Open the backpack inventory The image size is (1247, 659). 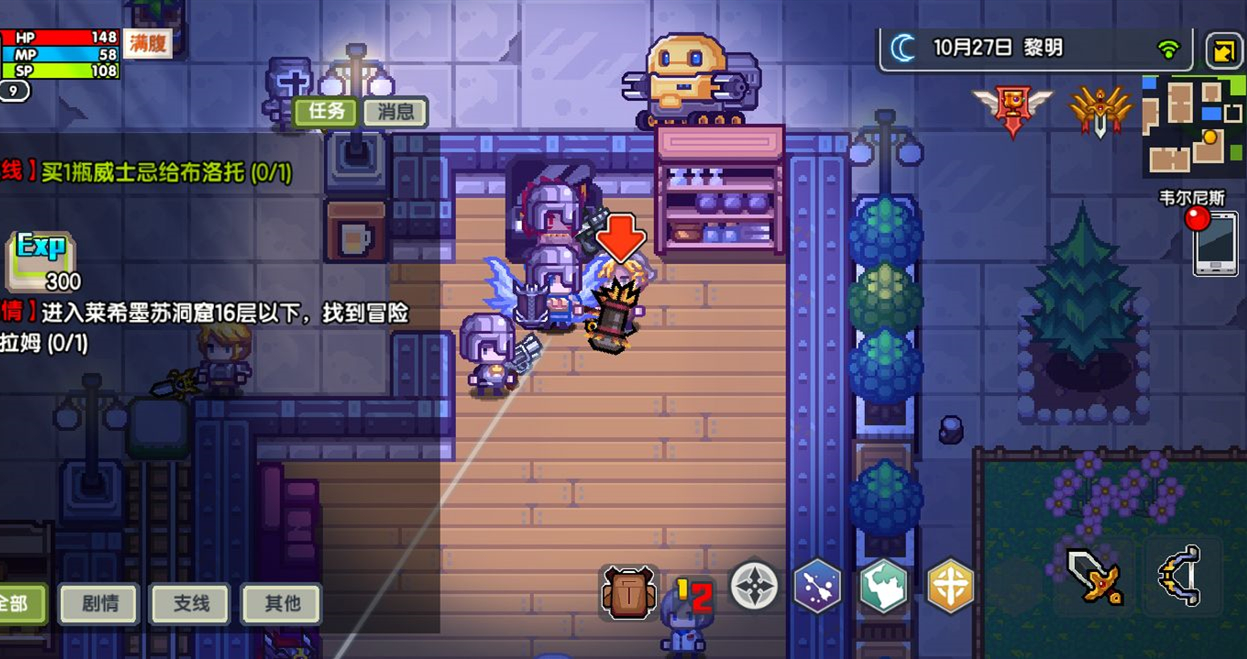tap(629, 589)
